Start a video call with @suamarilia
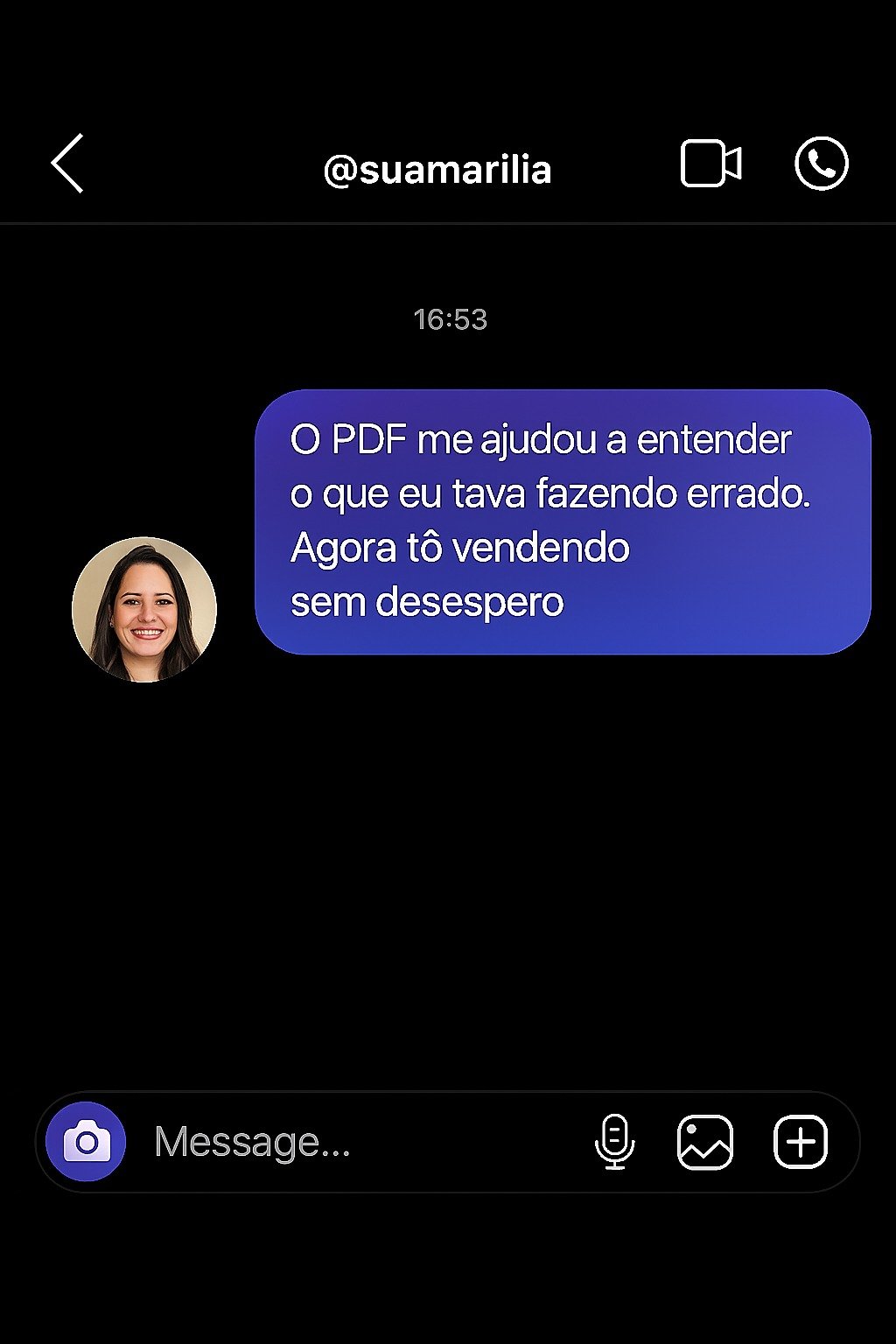This screenshot has height=1344, width=896. (x=710, y=164)
